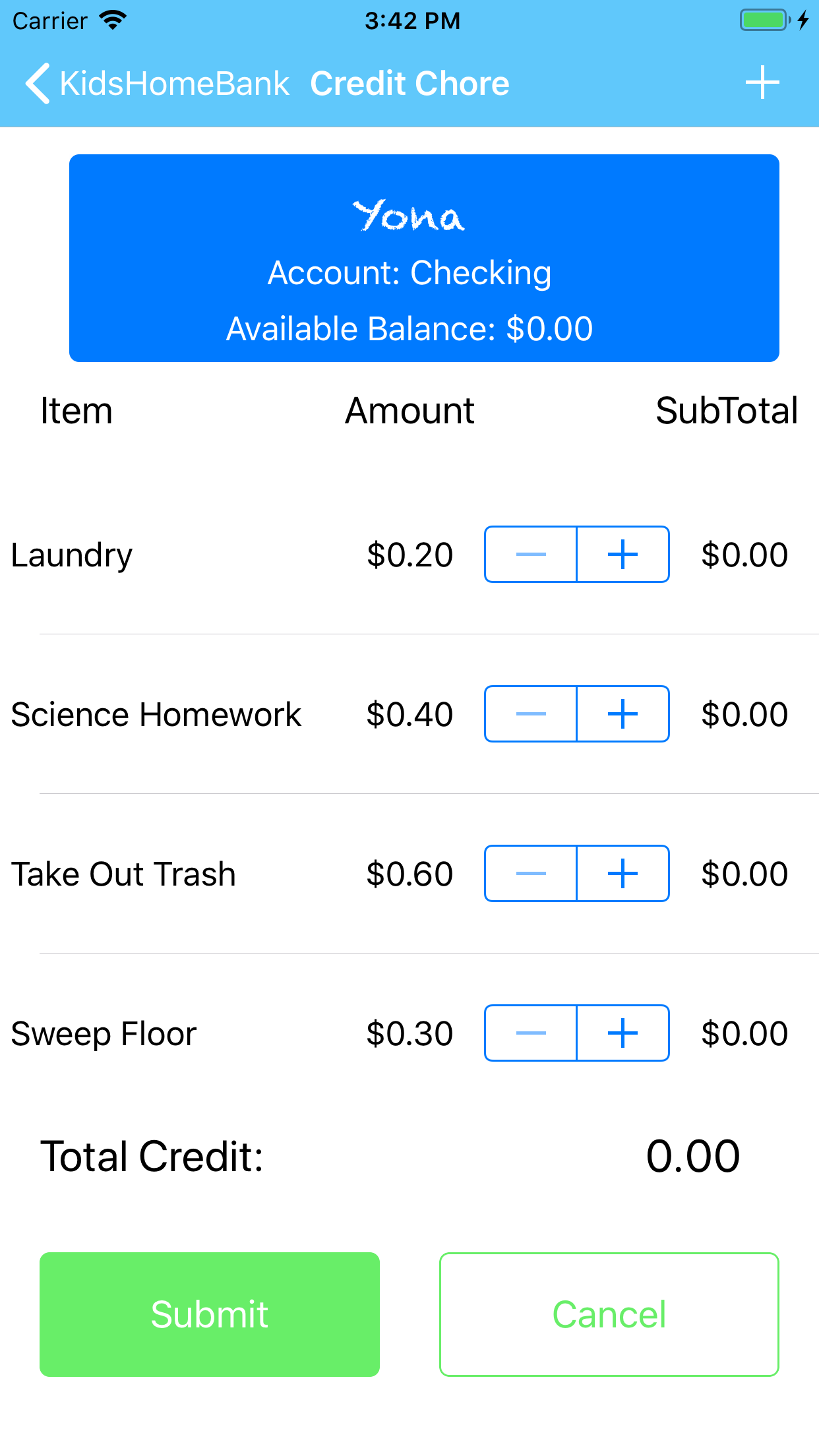Tap plus for Sweep Floor
The image size is (819, 1456).
tap(623, 1033)
